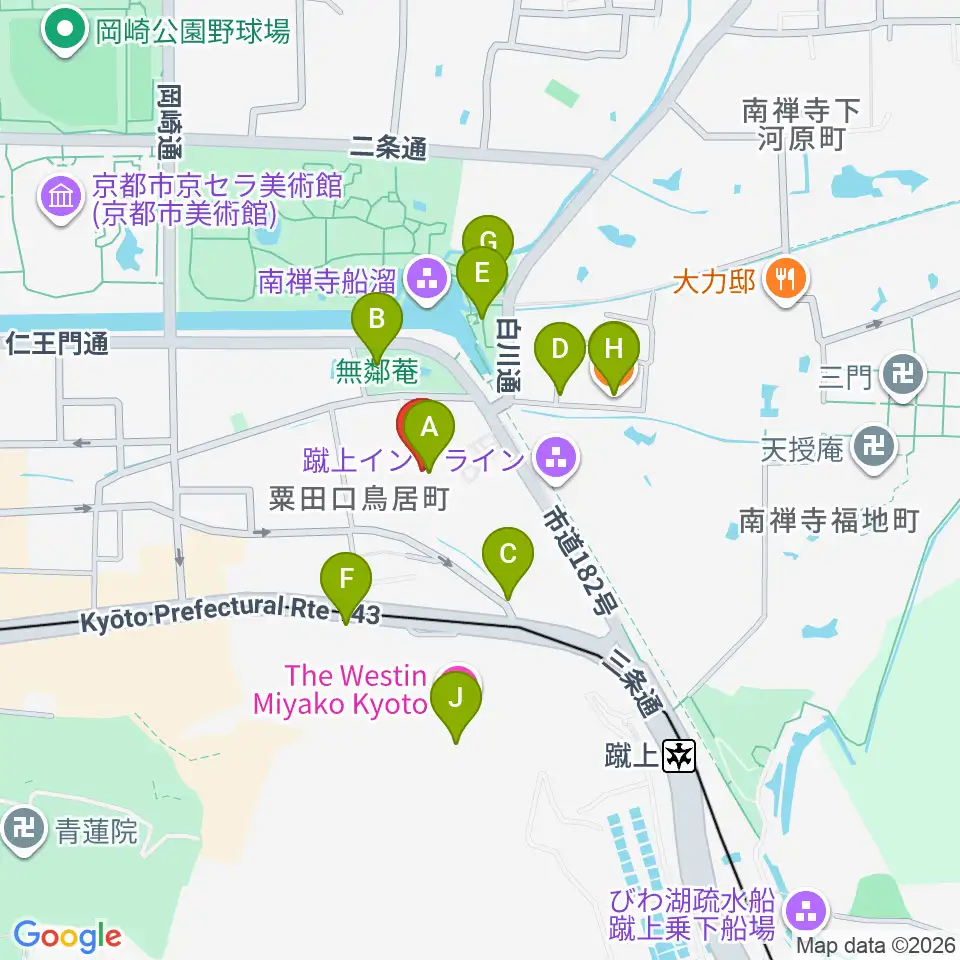
Task: Select the green marker labeled H
Action: pyautogui.click(x=613, y=356)
